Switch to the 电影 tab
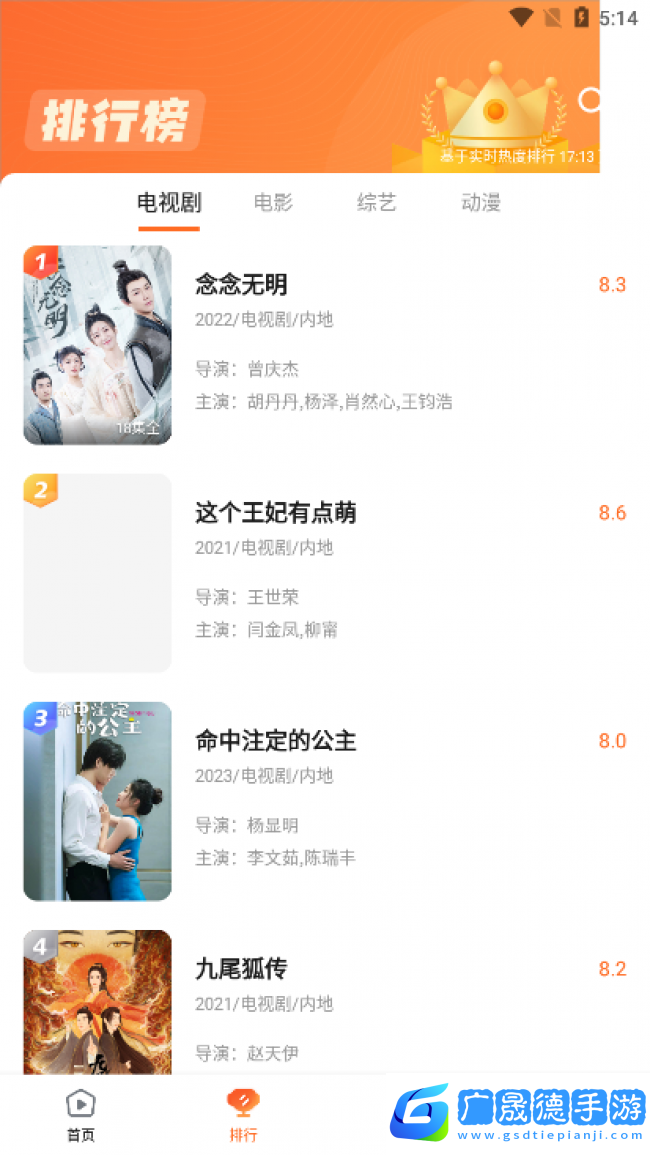 [x=273, y=203]
